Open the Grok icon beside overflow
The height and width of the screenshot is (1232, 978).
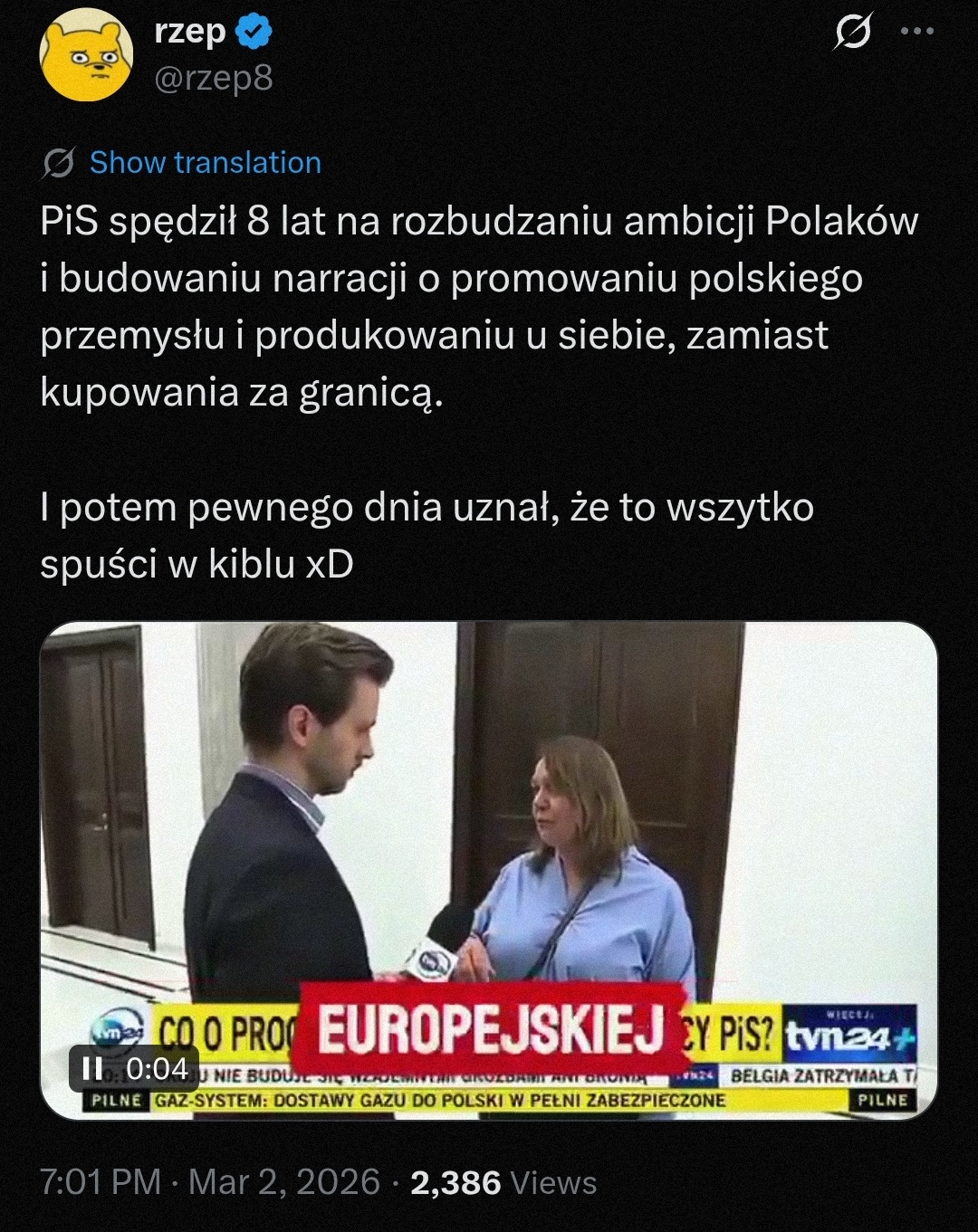[x=852, y=33]
